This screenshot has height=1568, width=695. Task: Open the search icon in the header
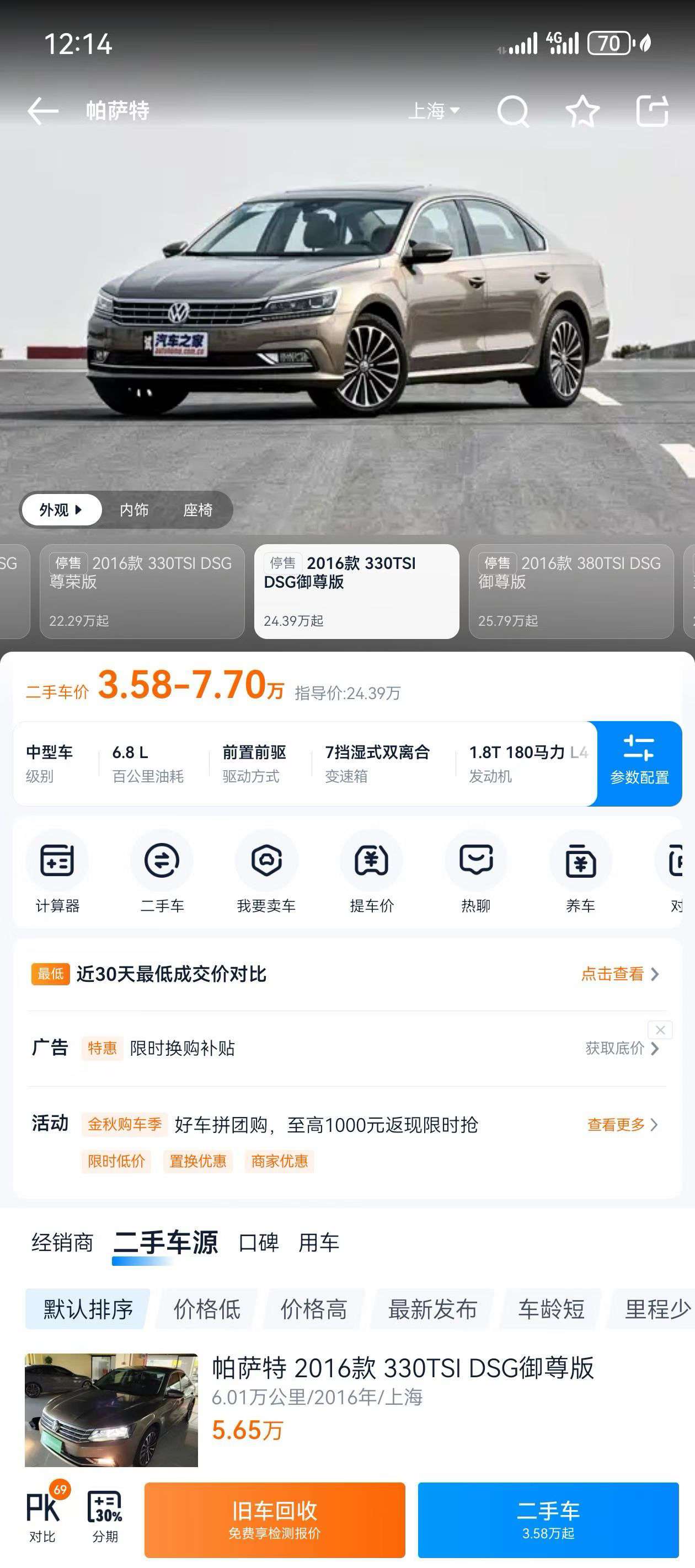[x=513, y=111]
